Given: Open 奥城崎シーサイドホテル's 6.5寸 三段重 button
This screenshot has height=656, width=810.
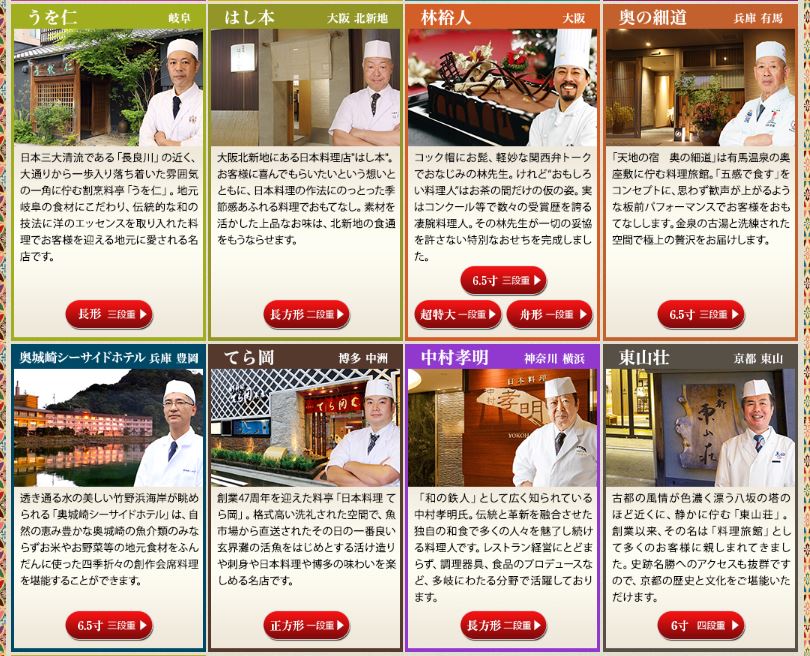Looking at the screenshot, I should 109,625.
